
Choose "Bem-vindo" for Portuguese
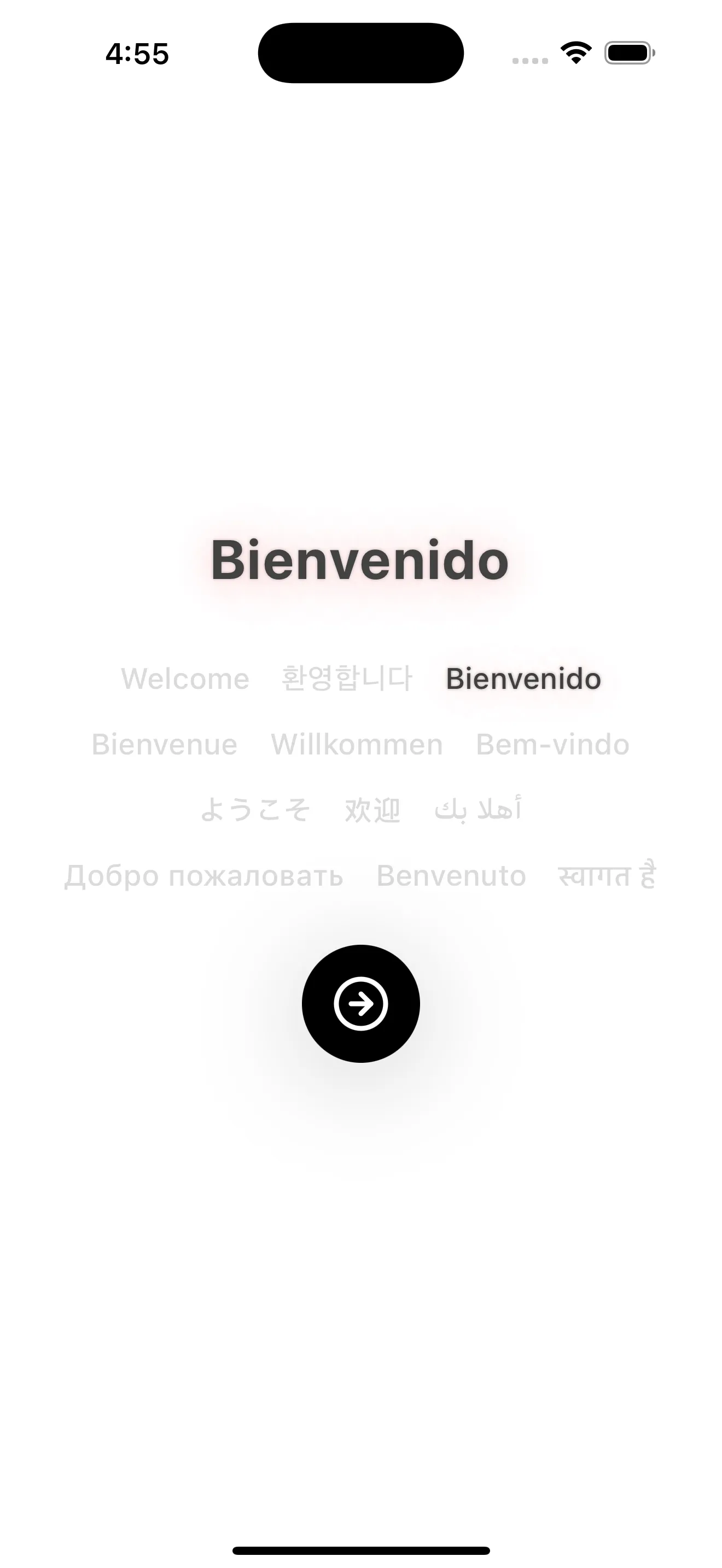tap(551, 744)
